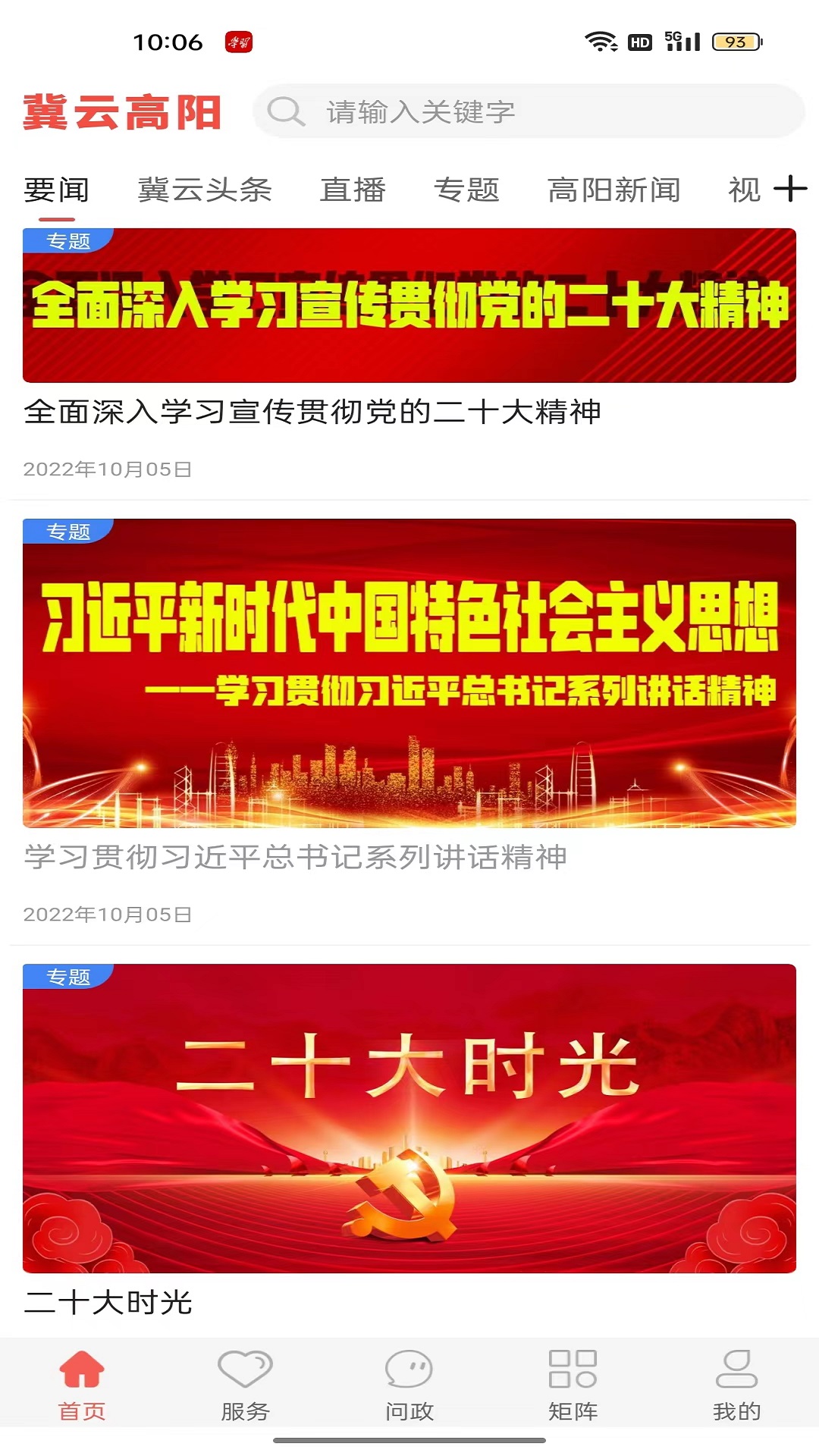Go to the 高阳新闻 tab
Image resolution: width=819 pixels, height=1456 pixels.
pos(613,190)
